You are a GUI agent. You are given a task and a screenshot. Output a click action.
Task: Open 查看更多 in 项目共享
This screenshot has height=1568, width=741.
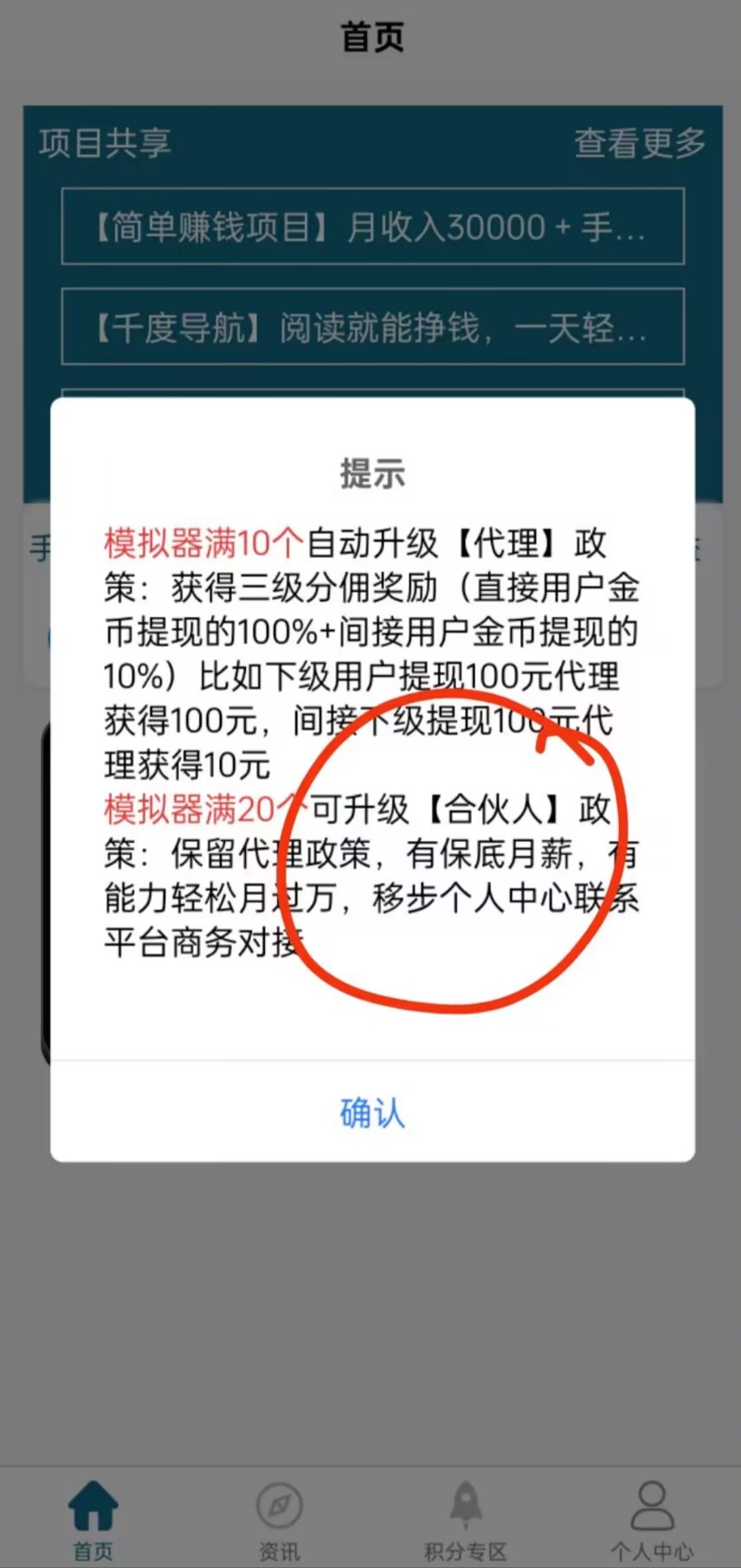tap(640, 143)
